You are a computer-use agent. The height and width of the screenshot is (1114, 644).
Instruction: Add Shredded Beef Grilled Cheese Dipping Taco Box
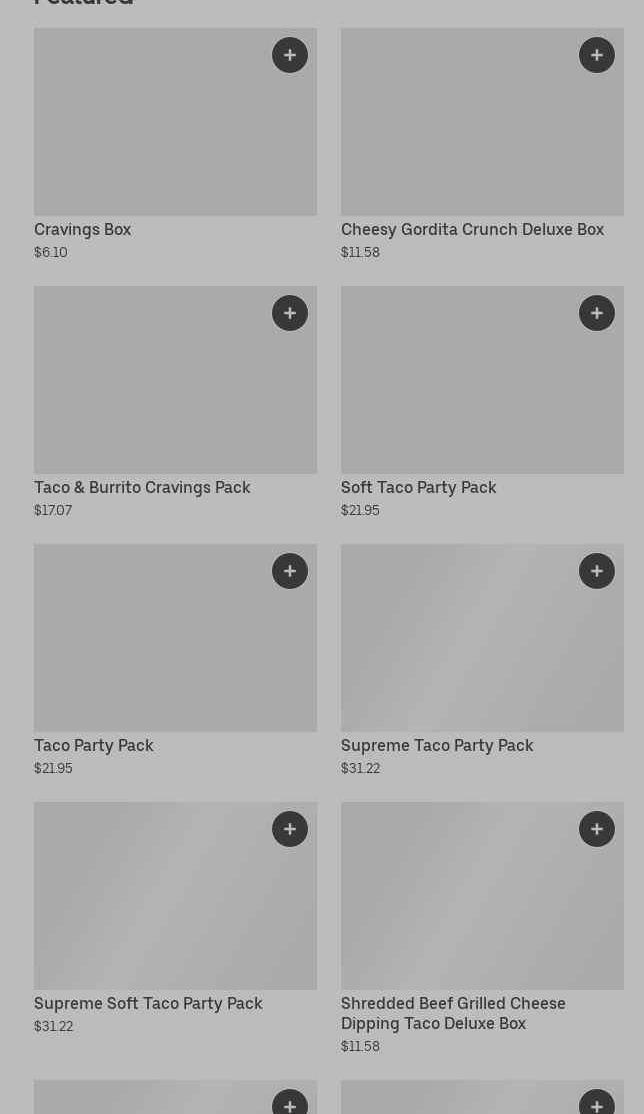[597, 829]
